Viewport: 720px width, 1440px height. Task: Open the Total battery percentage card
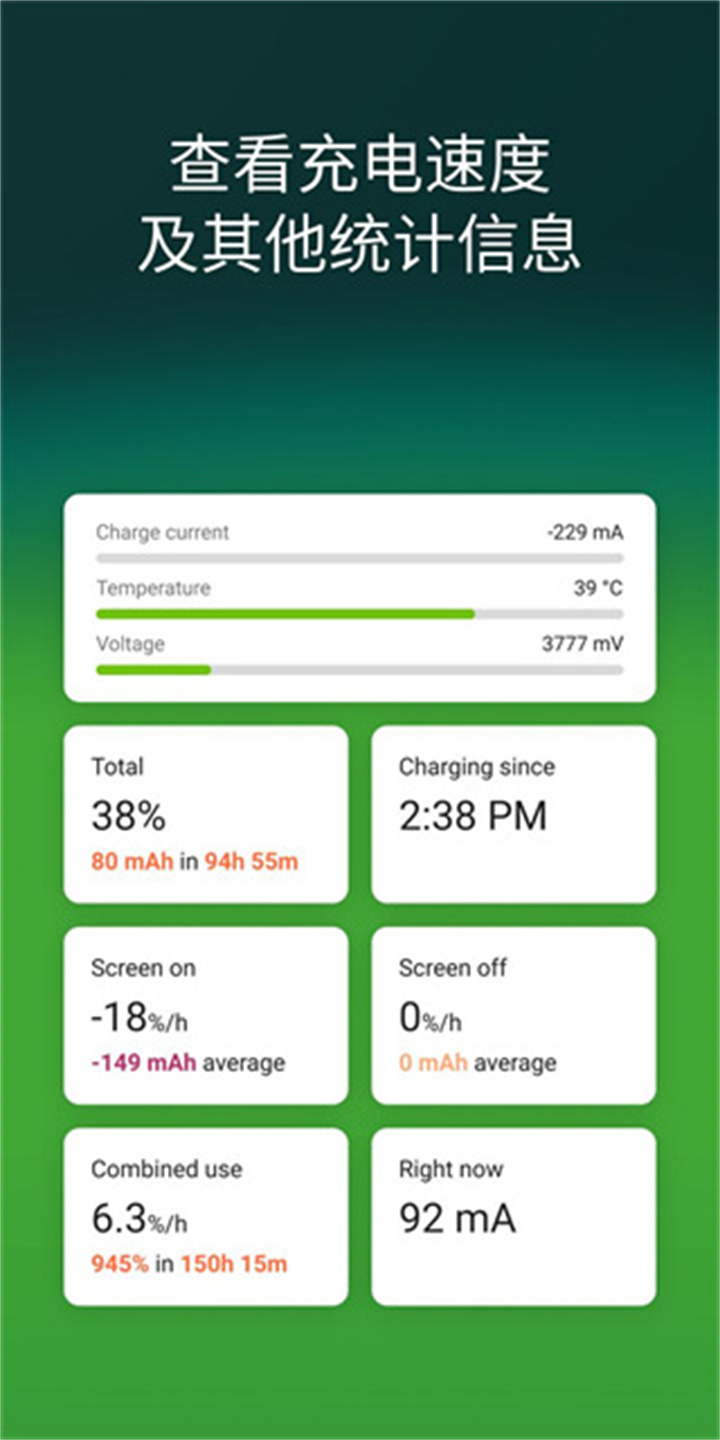coord(205,815)
